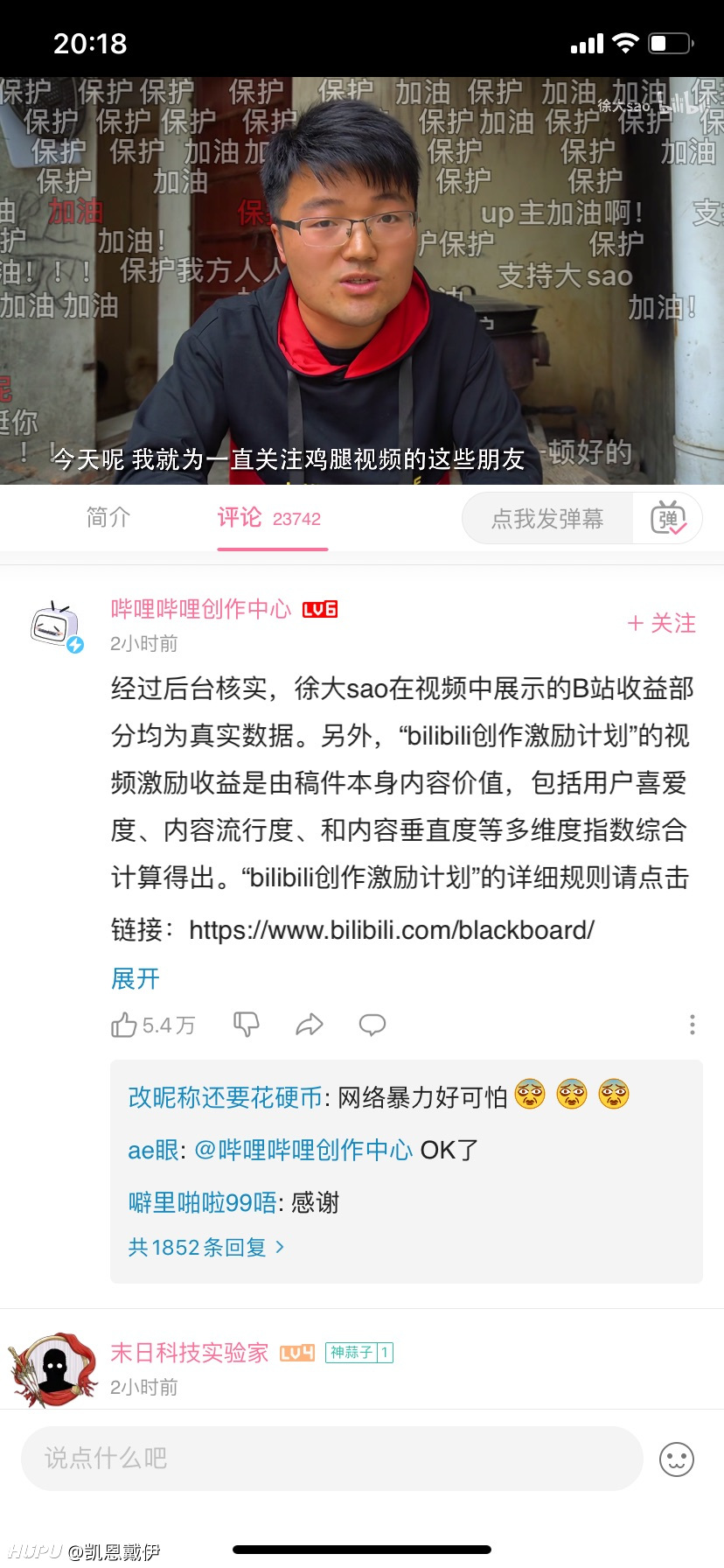Share the 哔哩哔哩创作中心 comment

tap(310, 1025)
